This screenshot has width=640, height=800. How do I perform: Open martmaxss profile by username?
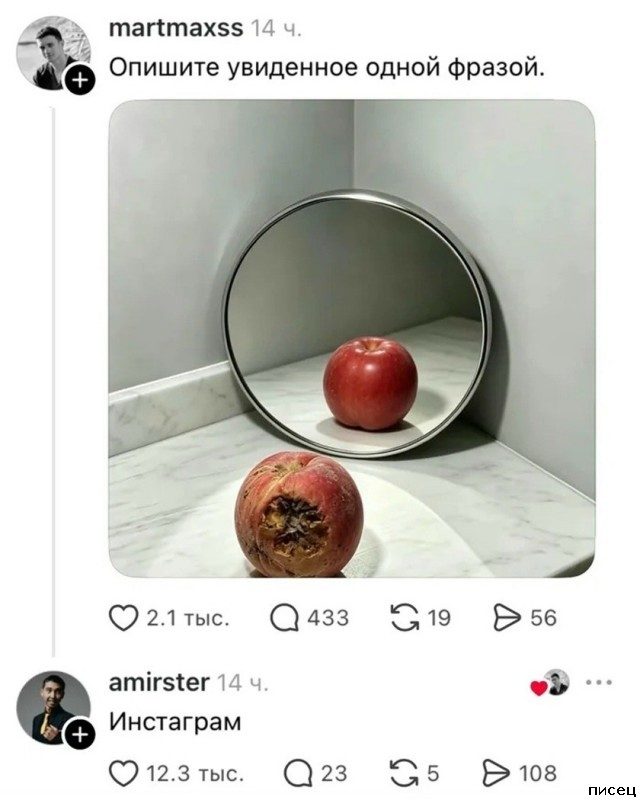pyautogui.click(x=176, y=29)
